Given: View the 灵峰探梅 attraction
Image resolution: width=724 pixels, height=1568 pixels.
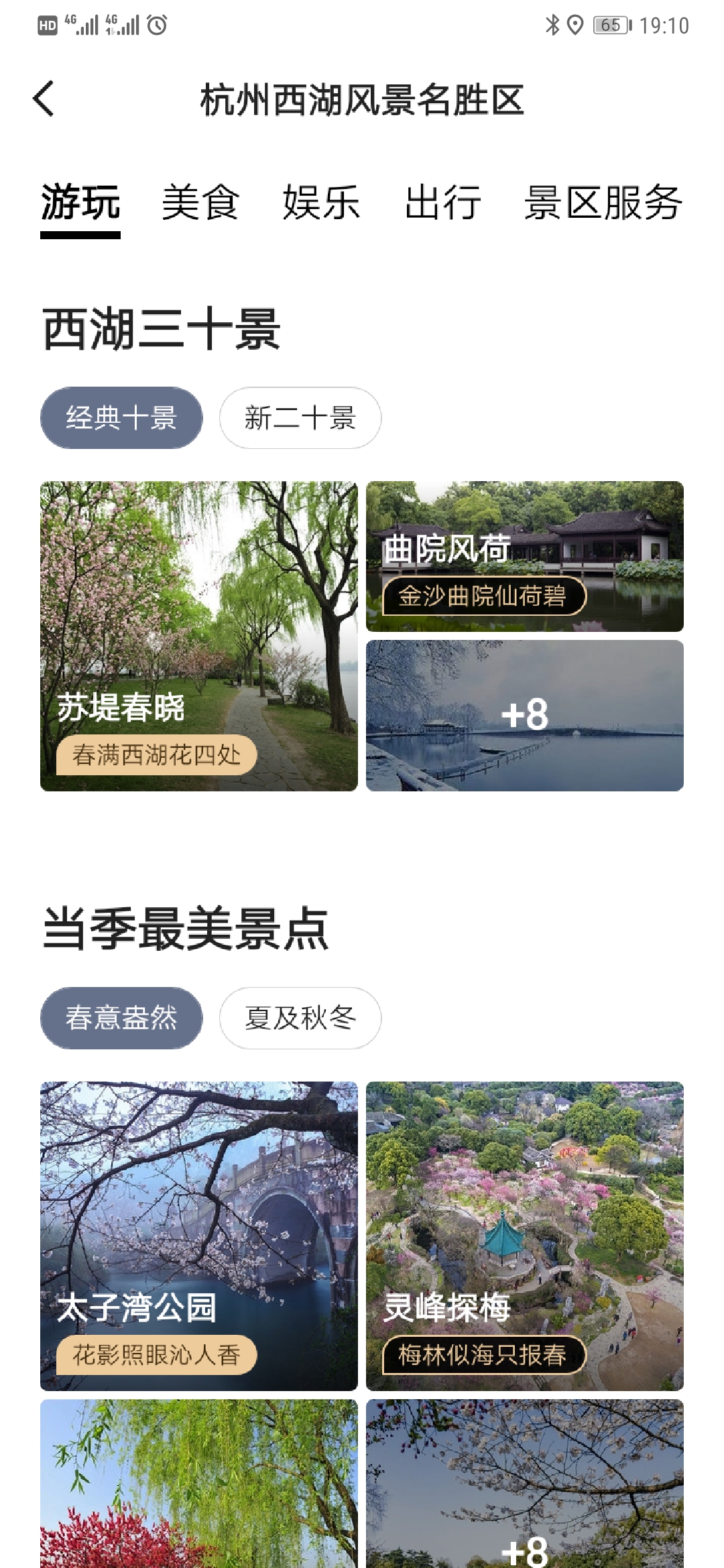Looking at the screenshot, I should tap(524, 1236).
